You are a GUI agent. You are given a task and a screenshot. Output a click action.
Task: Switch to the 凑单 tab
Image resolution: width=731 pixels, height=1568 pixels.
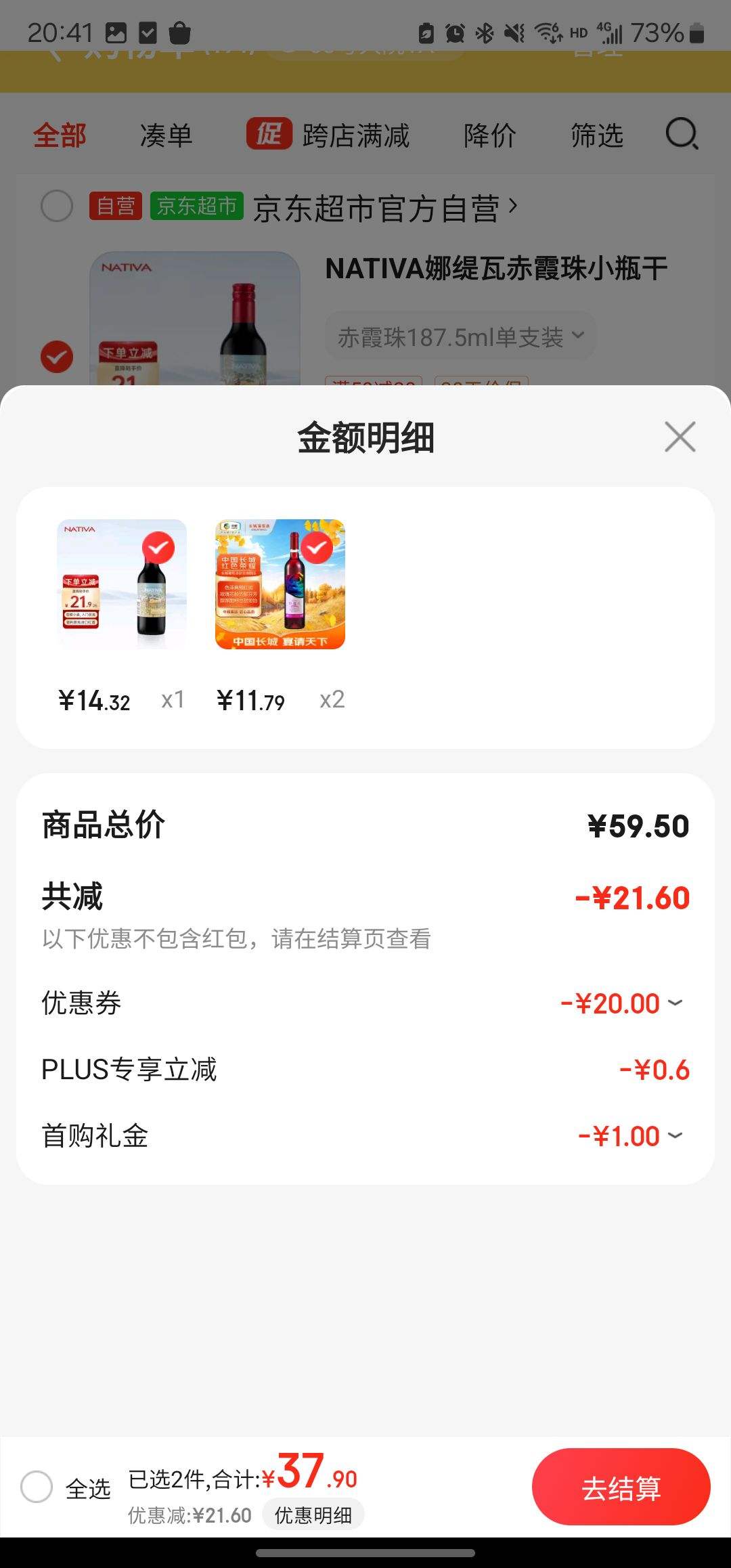pos(166,134)
